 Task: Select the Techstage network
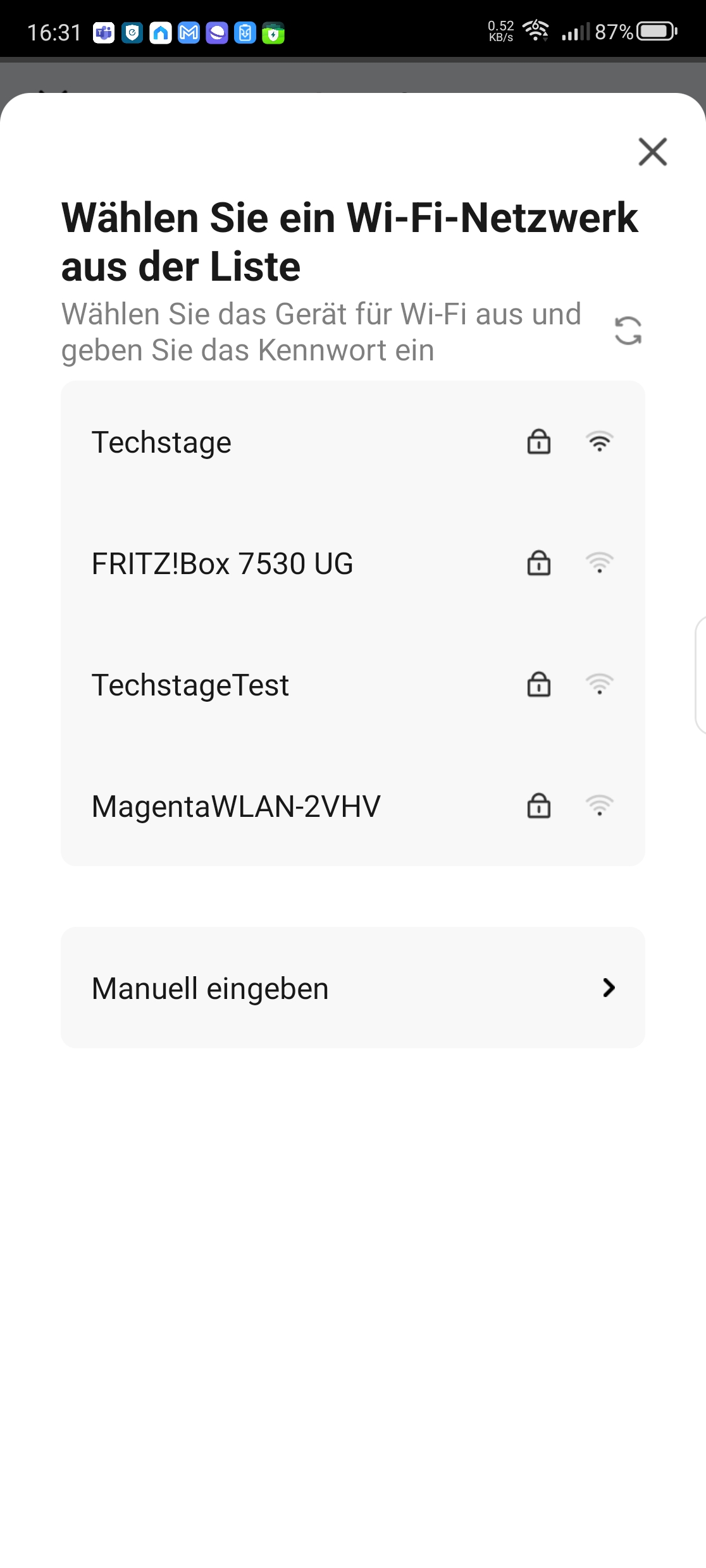[x=352, y=442]
